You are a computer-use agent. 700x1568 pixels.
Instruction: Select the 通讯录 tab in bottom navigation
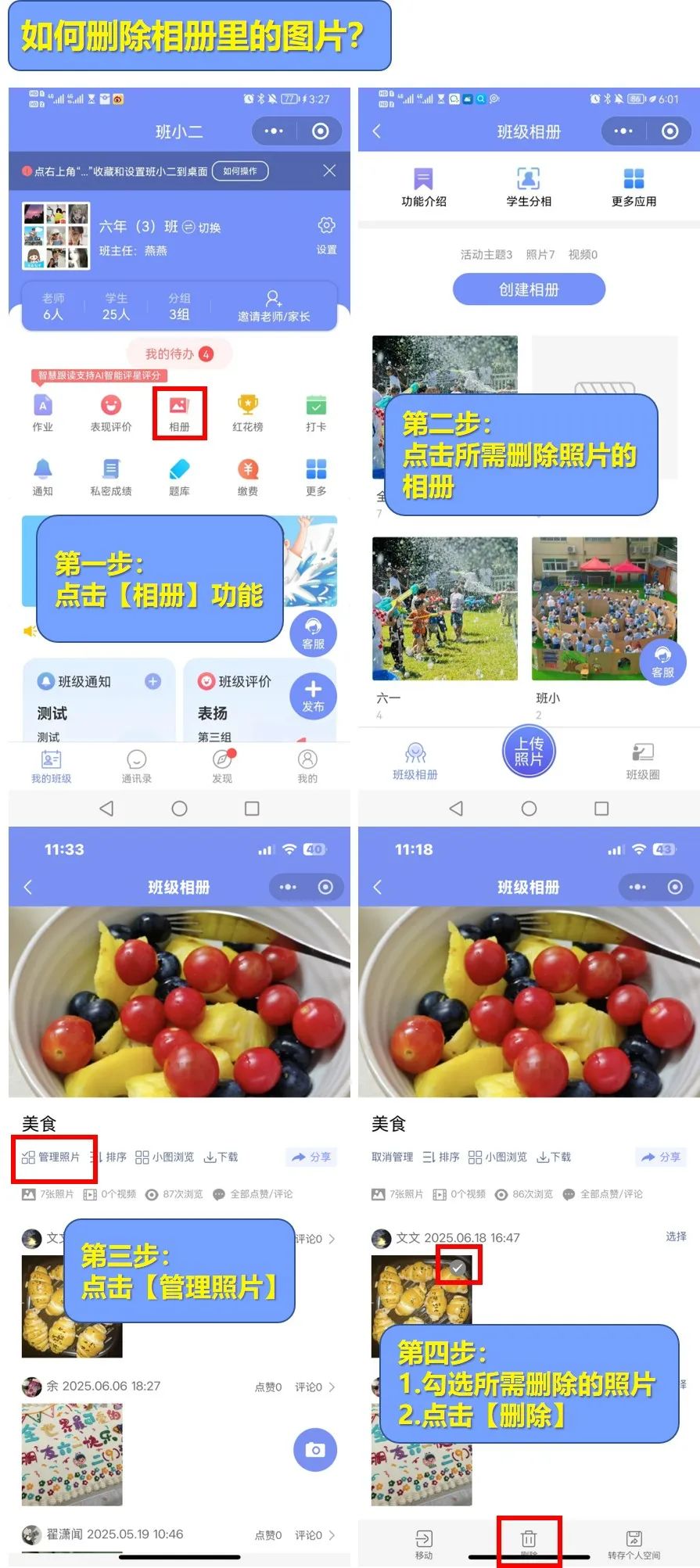click(x=136, y=765)
